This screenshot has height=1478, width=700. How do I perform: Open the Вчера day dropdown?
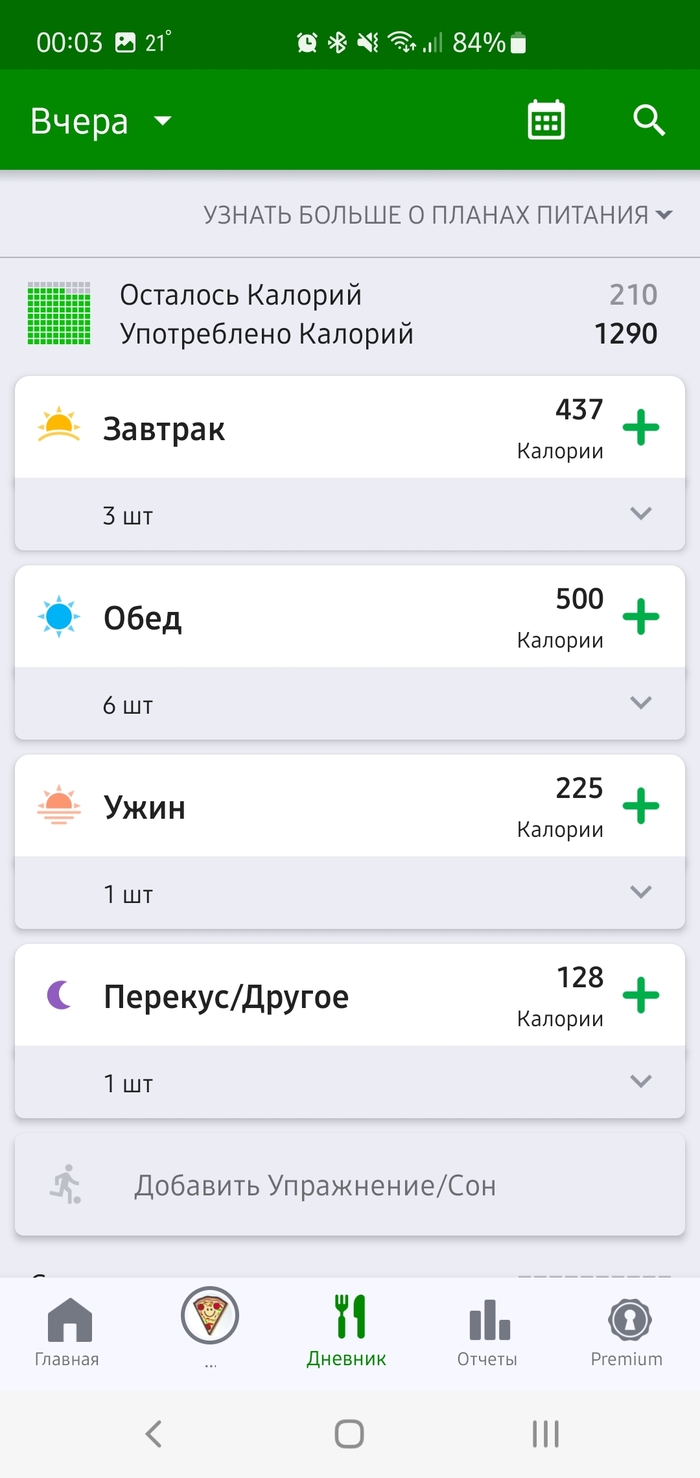point(101,122)
